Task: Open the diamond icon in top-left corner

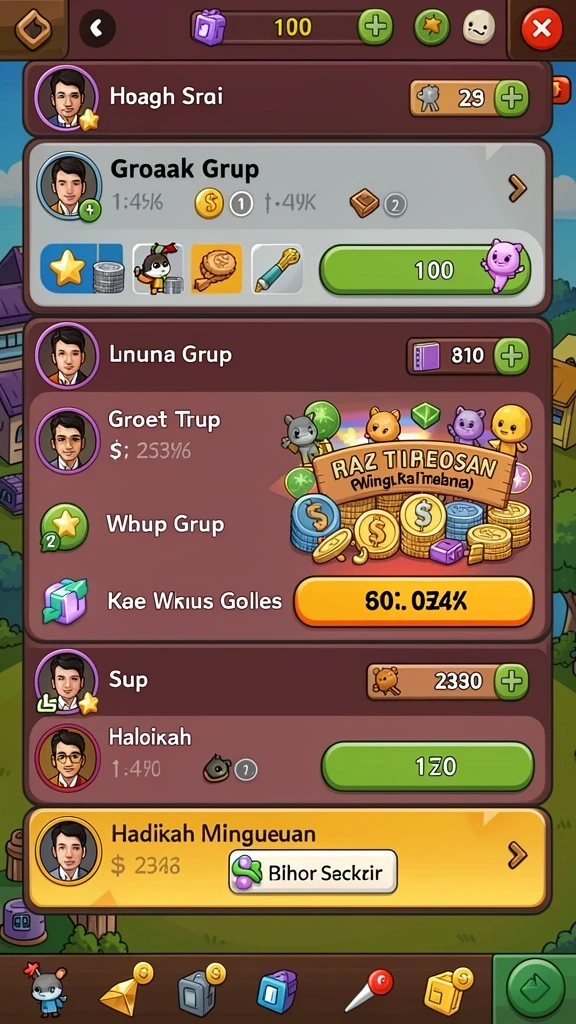Action: [33, 28]
